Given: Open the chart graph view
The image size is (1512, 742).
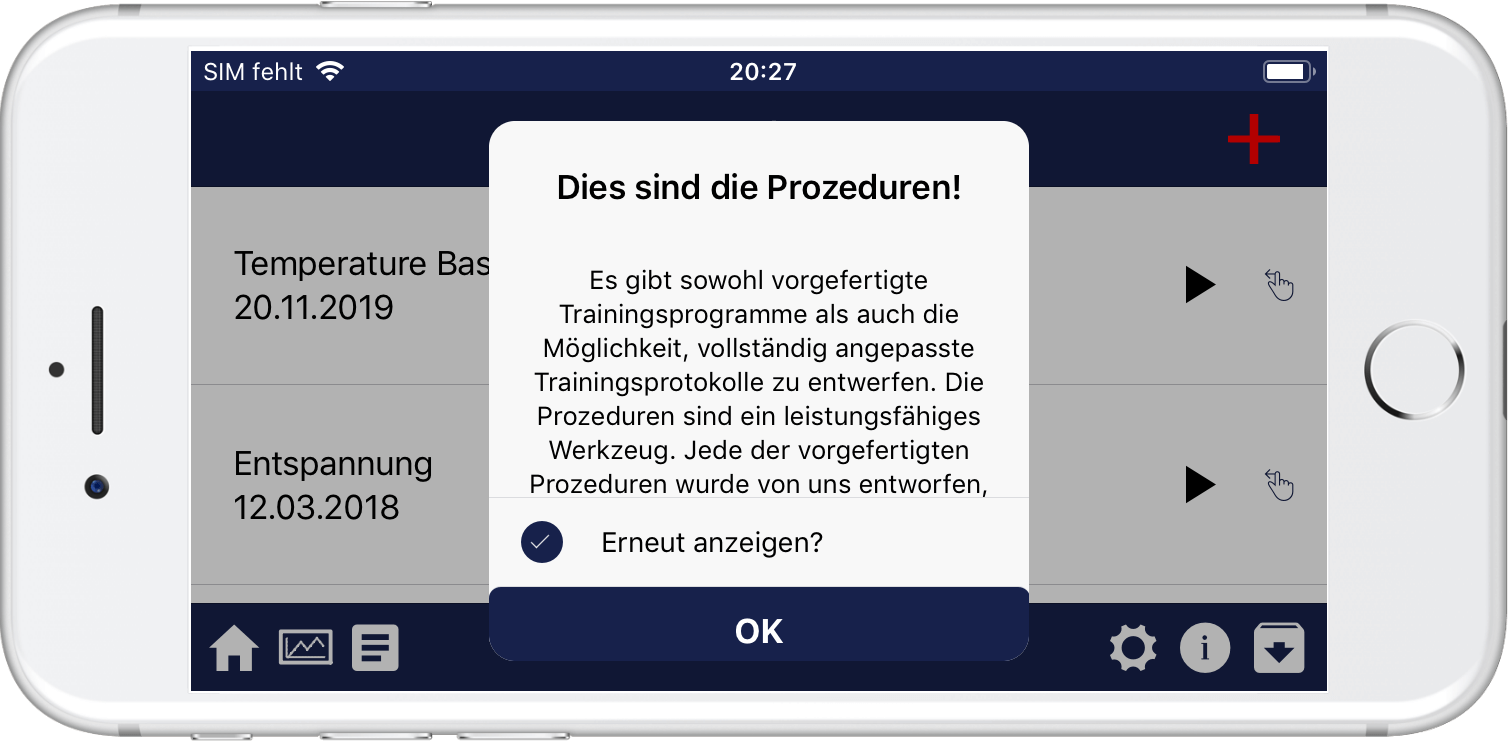Looking at the screenshot, I should click(305, 648).
